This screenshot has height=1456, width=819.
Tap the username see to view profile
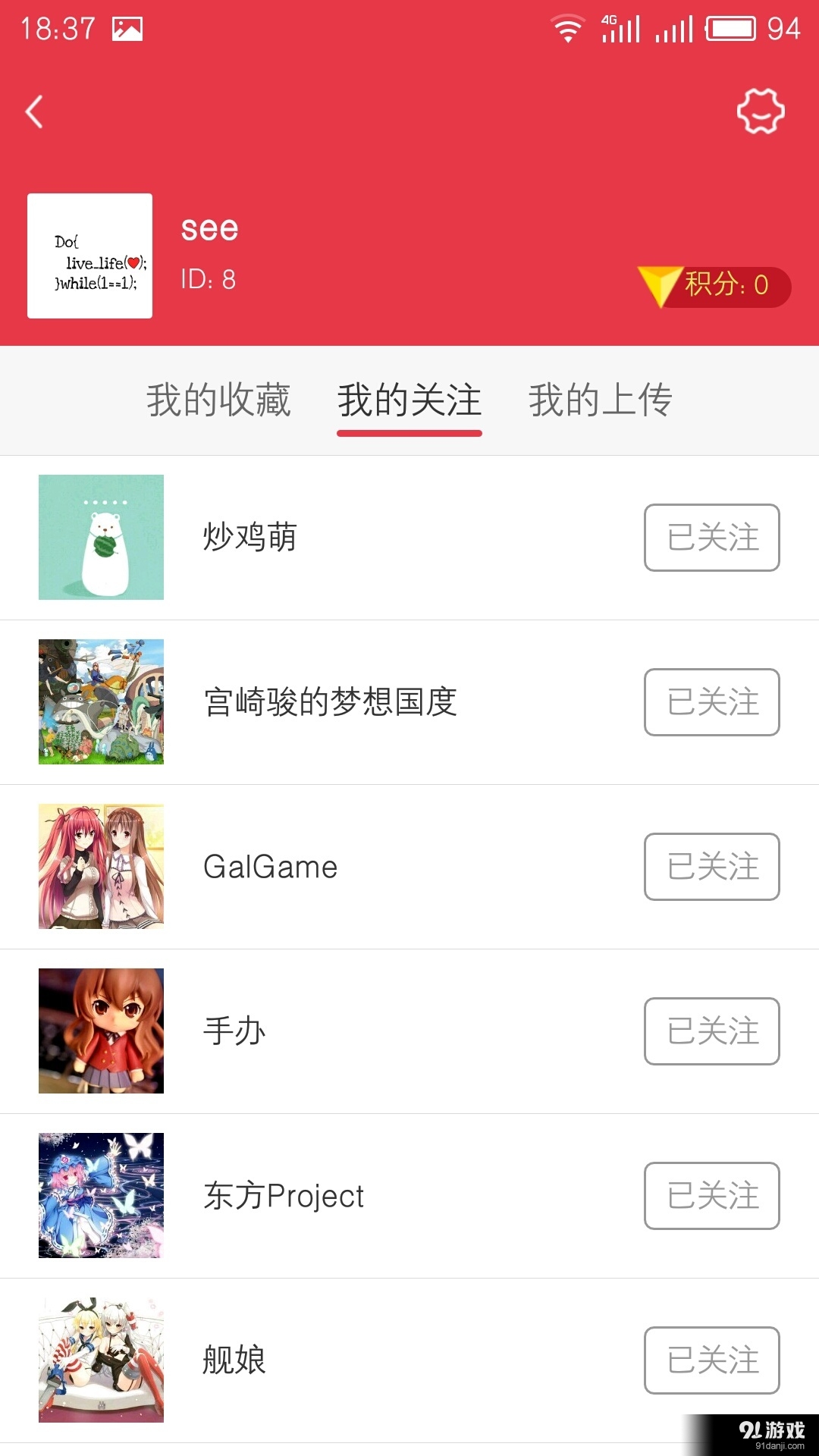point(210,227)
